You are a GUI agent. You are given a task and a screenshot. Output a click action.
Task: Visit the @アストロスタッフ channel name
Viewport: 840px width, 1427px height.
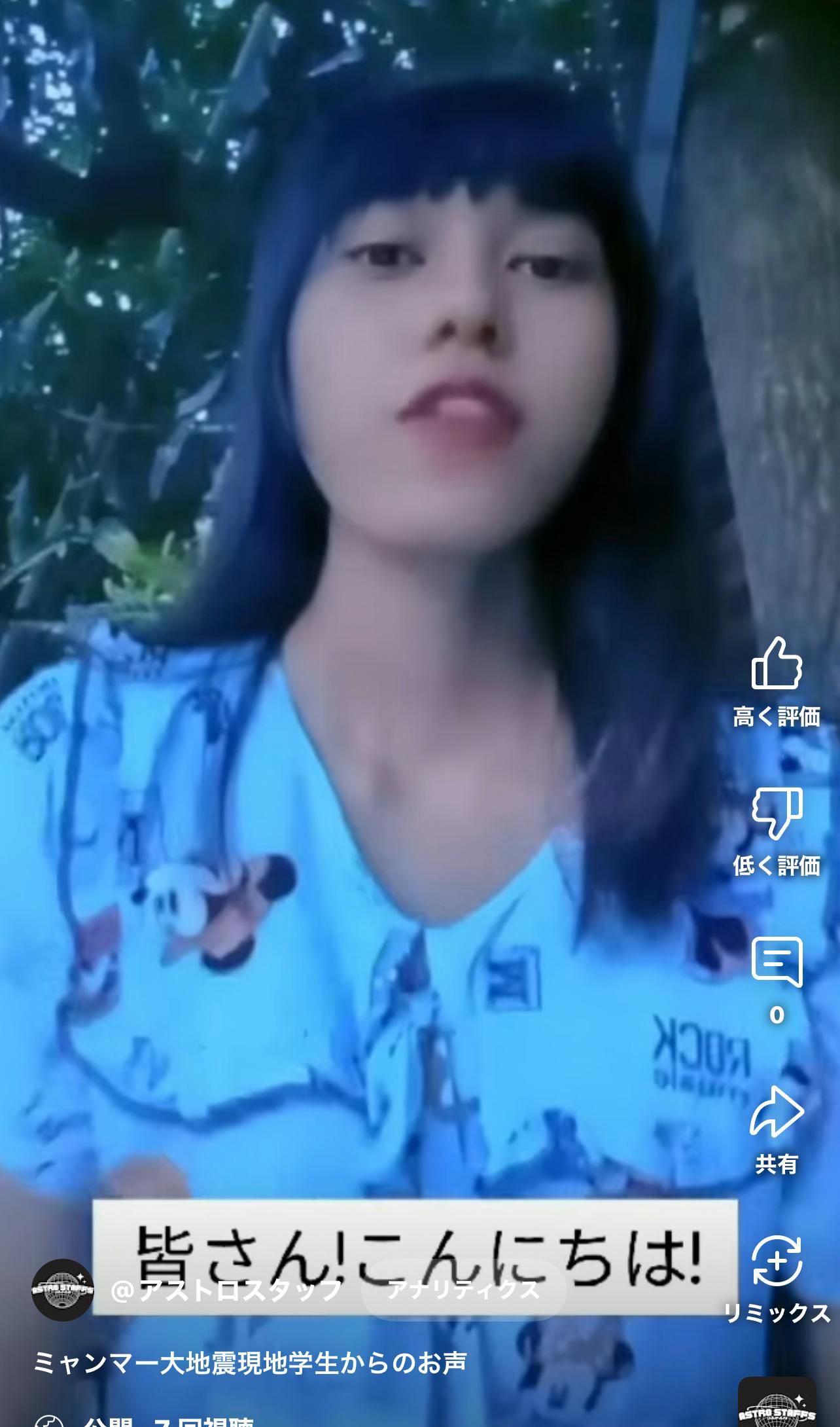tap(226, 1290)
